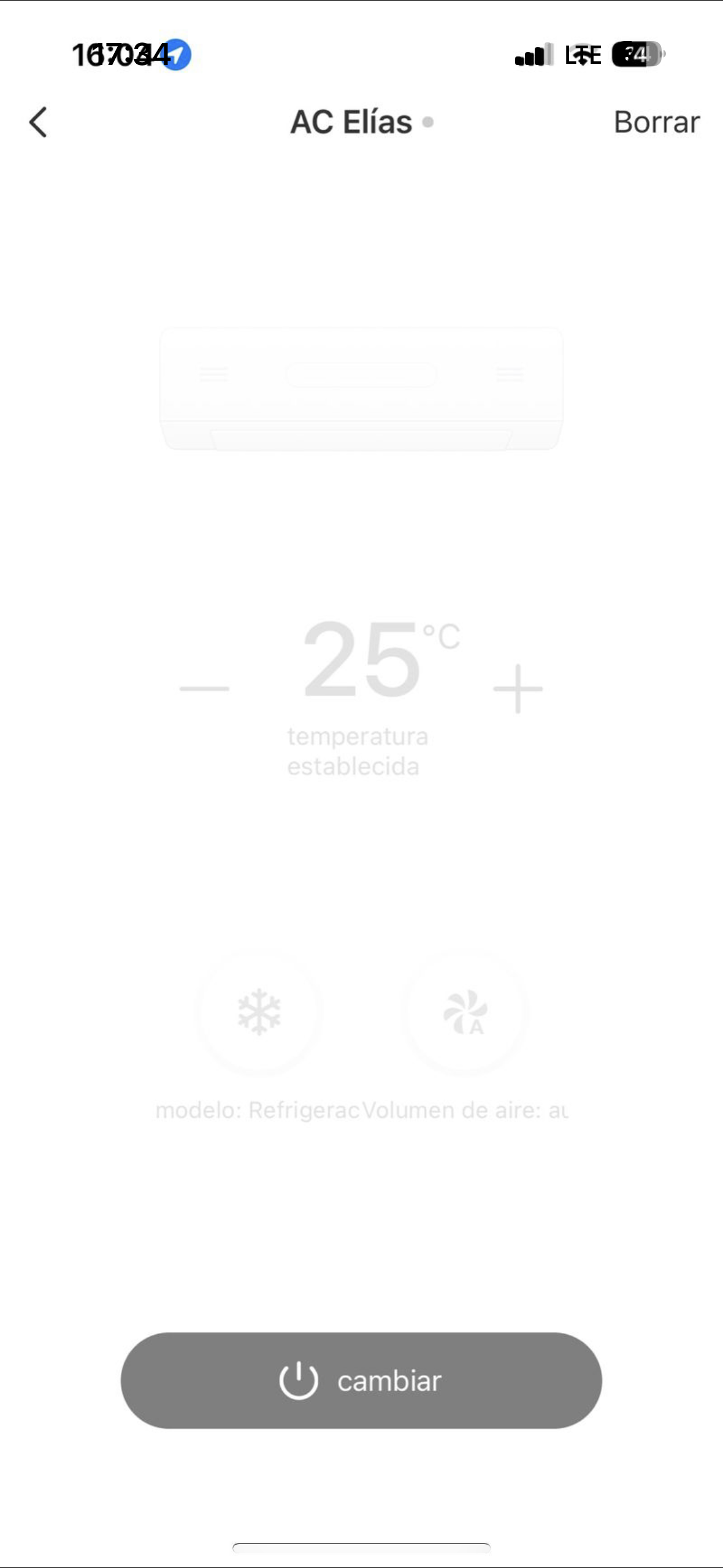Increase the set temperature with plus

coord(518,688)
